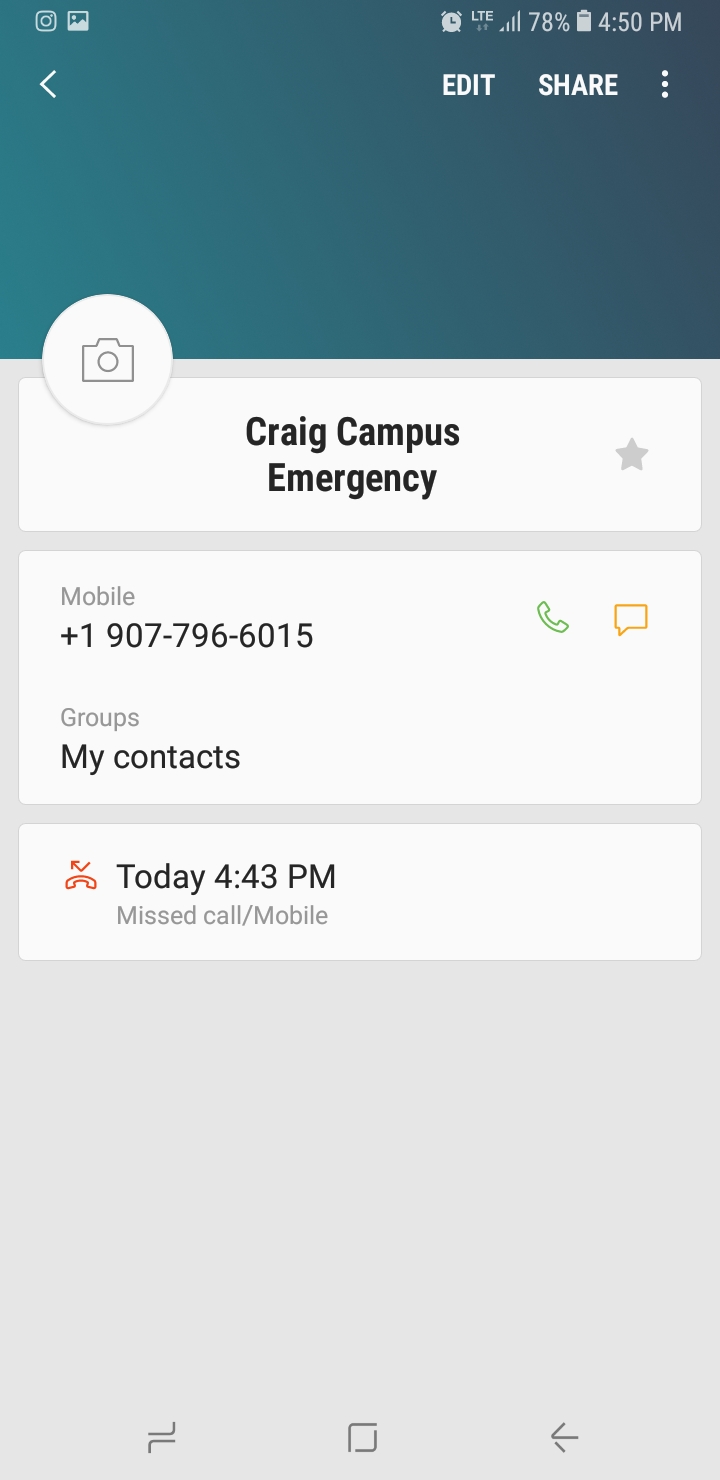Open the three-dot overflow menu
This screenshot has height=1480, width=720.
pyautogui.click(x=665, y=85)
